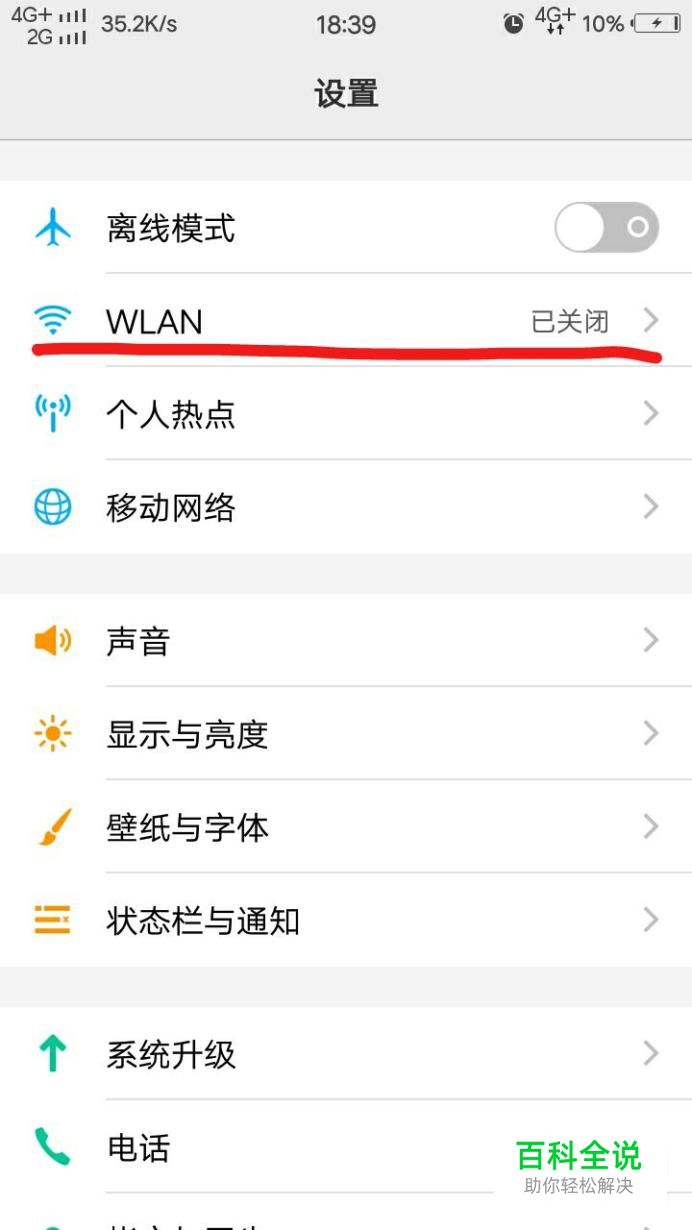The width and height of the screenshot is (692, 1230).
Task: Open 显示与亮度 settings
Action: (345, 734)
